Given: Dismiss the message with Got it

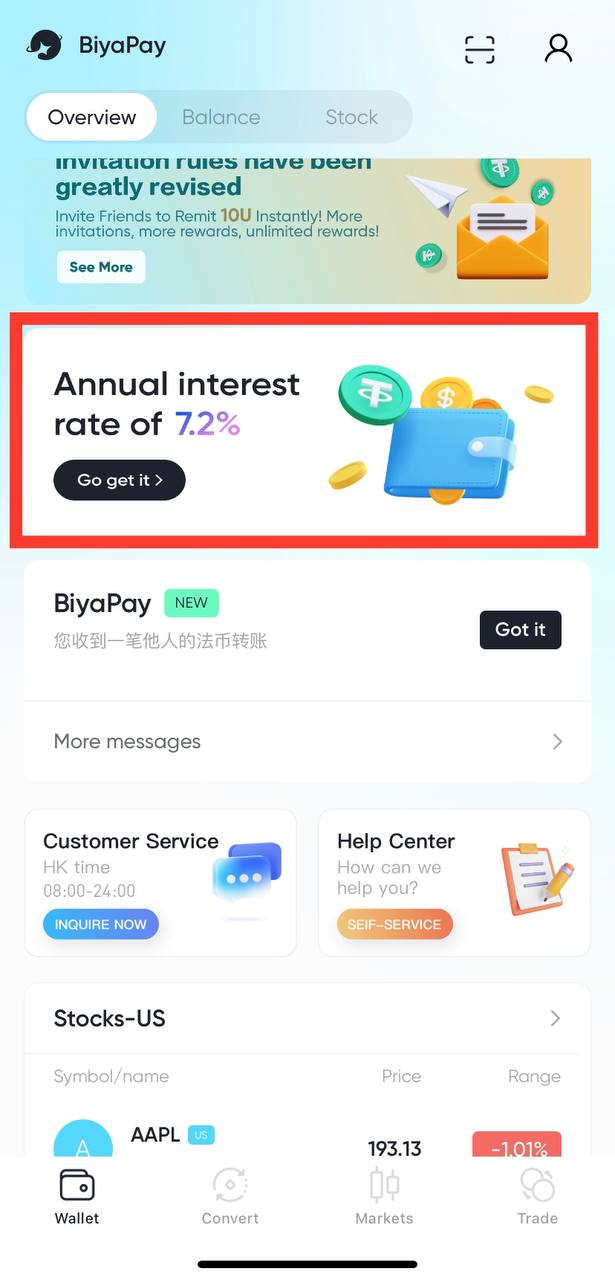Looking at the screenshot, I should tap(520, 629).
